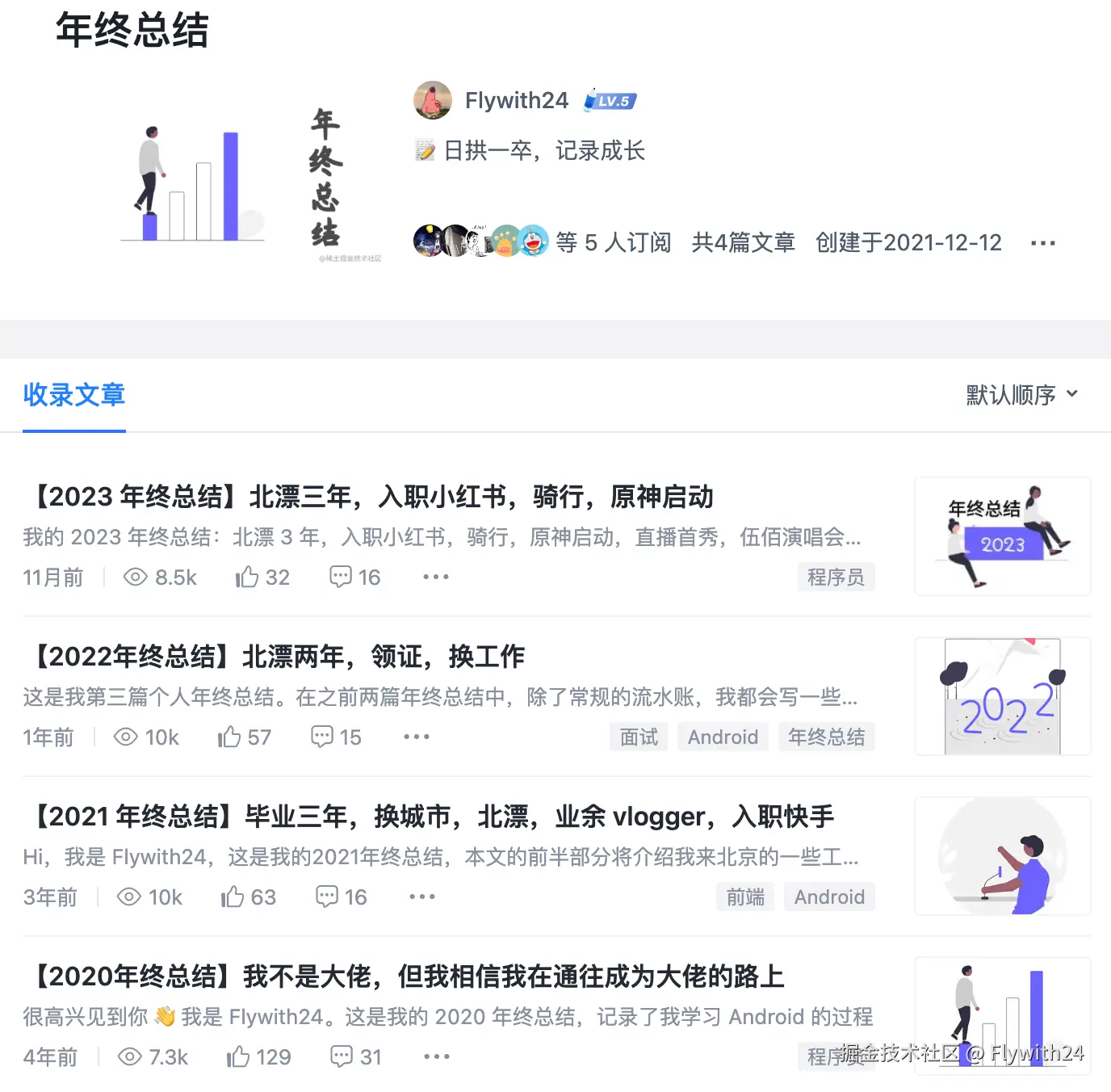Screen dimensions: 1111x1092
Task: Tap the 前端 tag
Action: pos(745,897)
